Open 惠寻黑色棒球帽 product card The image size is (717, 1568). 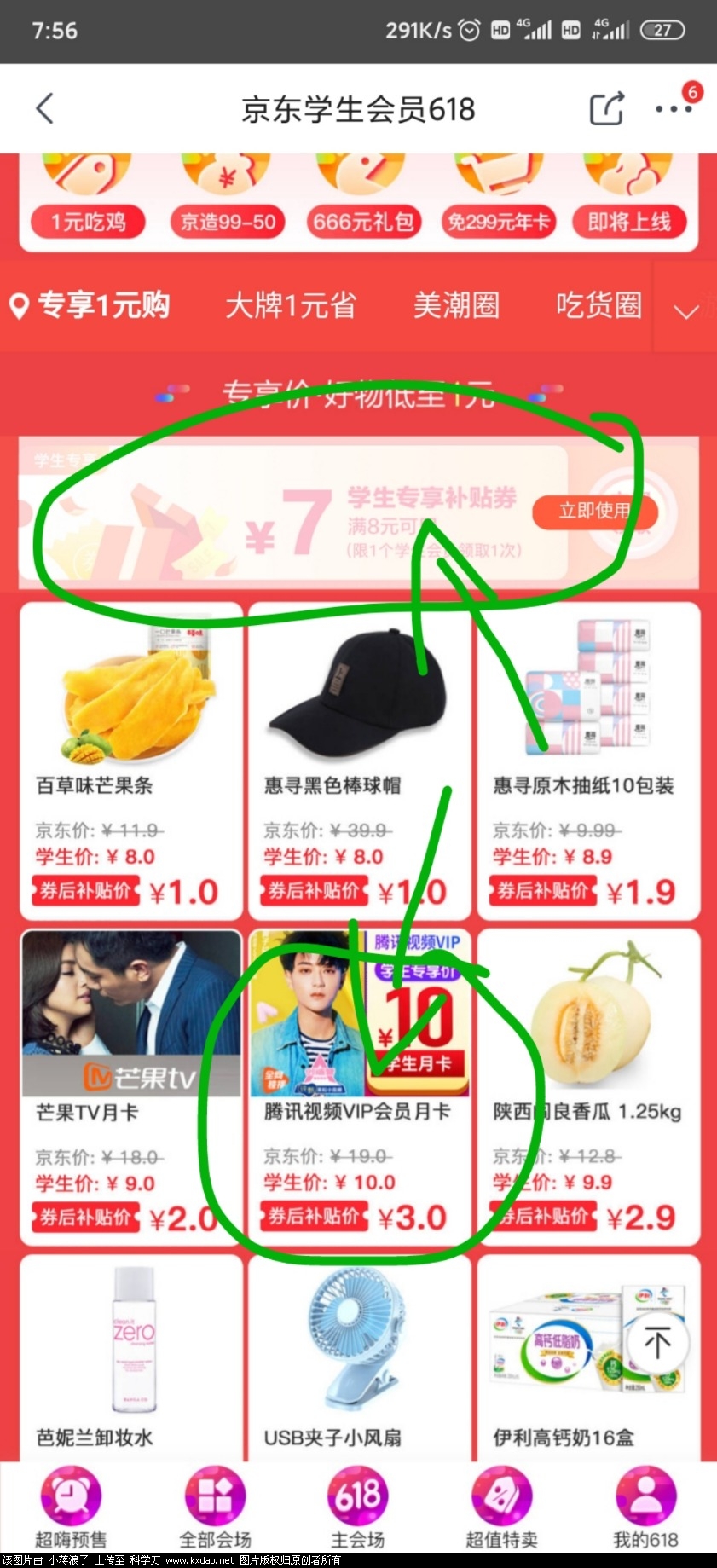pyautogui.click(x=359, y=759)
